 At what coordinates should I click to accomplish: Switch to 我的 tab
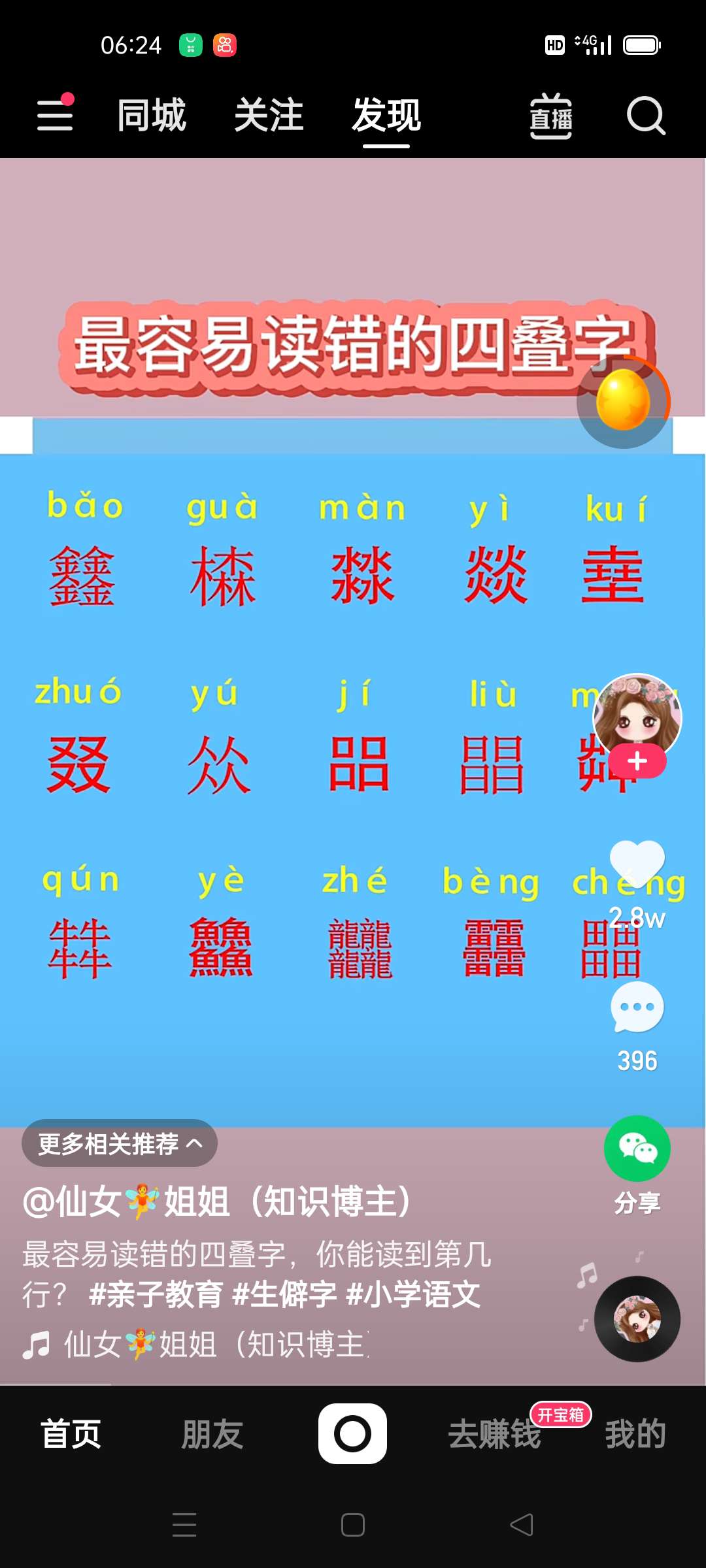point(635,1434)
